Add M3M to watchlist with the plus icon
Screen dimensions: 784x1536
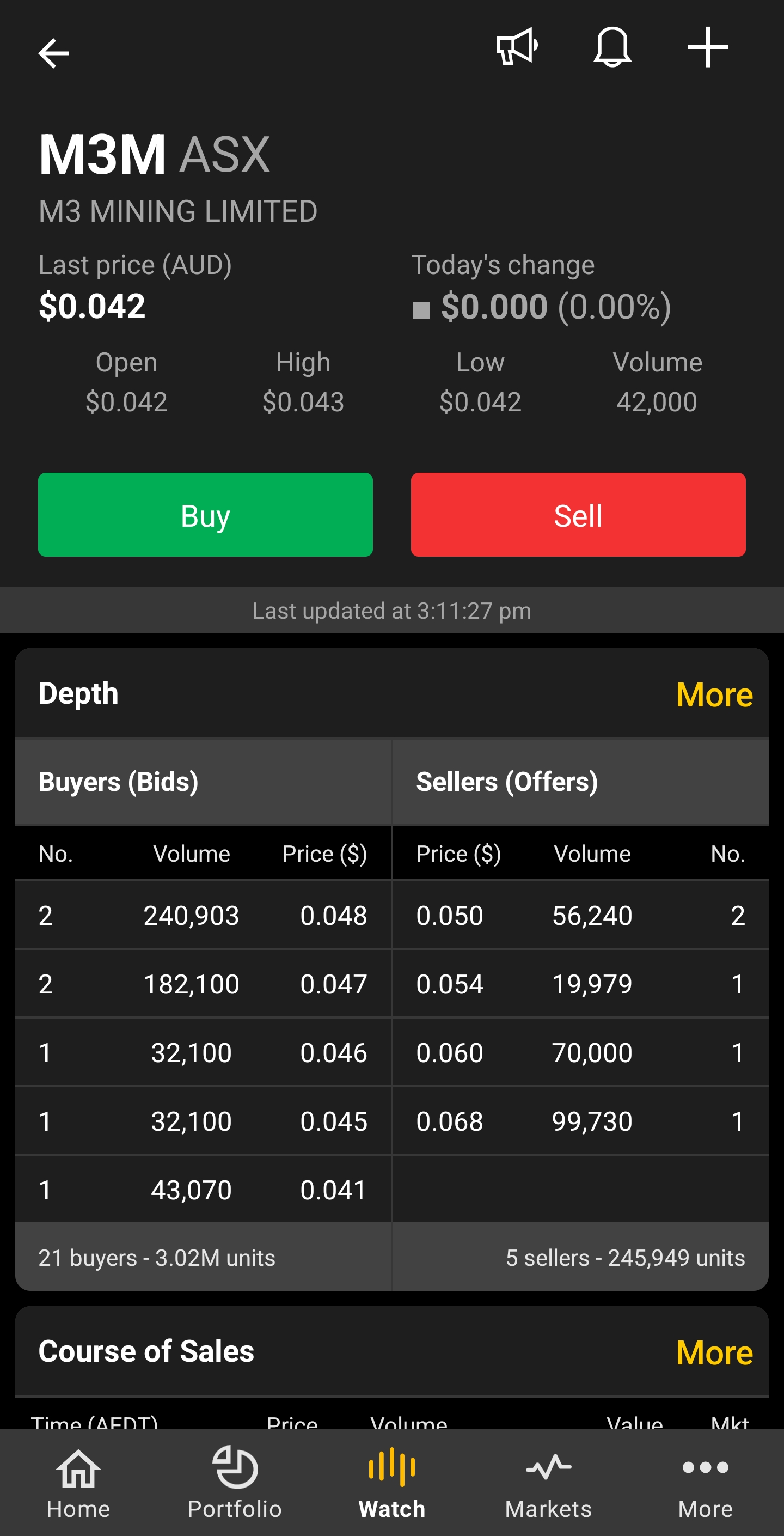(x=708, y=46)
